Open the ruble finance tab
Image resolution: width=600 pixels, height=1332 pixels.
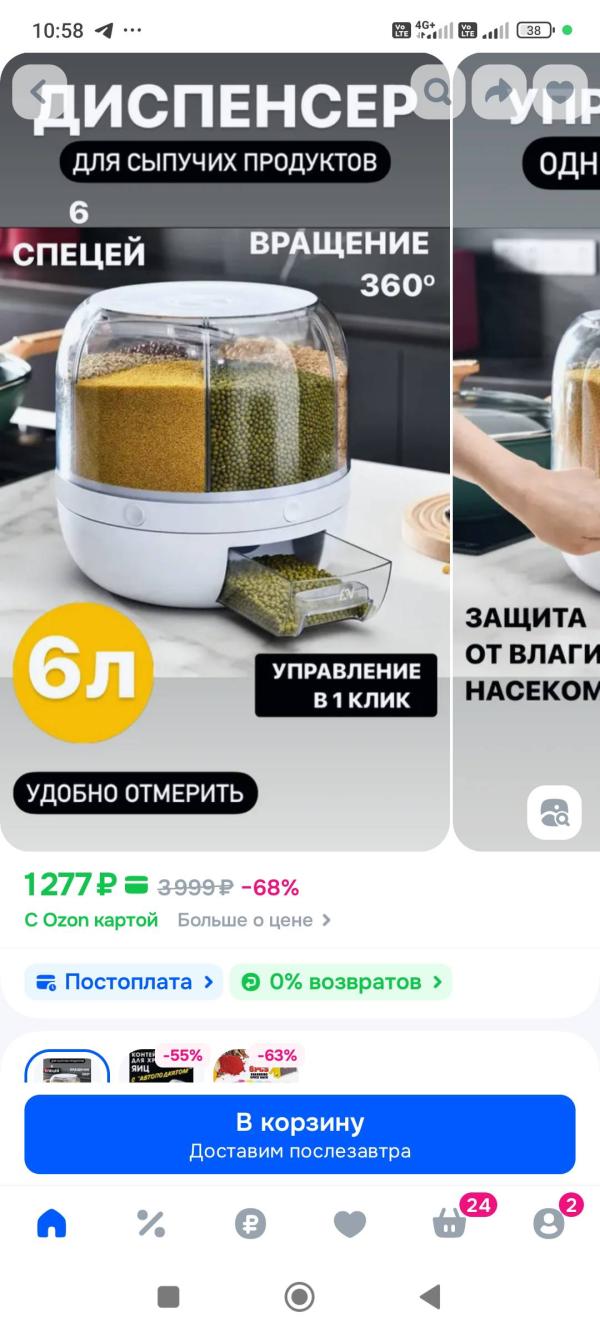[x=250, y=1224]
